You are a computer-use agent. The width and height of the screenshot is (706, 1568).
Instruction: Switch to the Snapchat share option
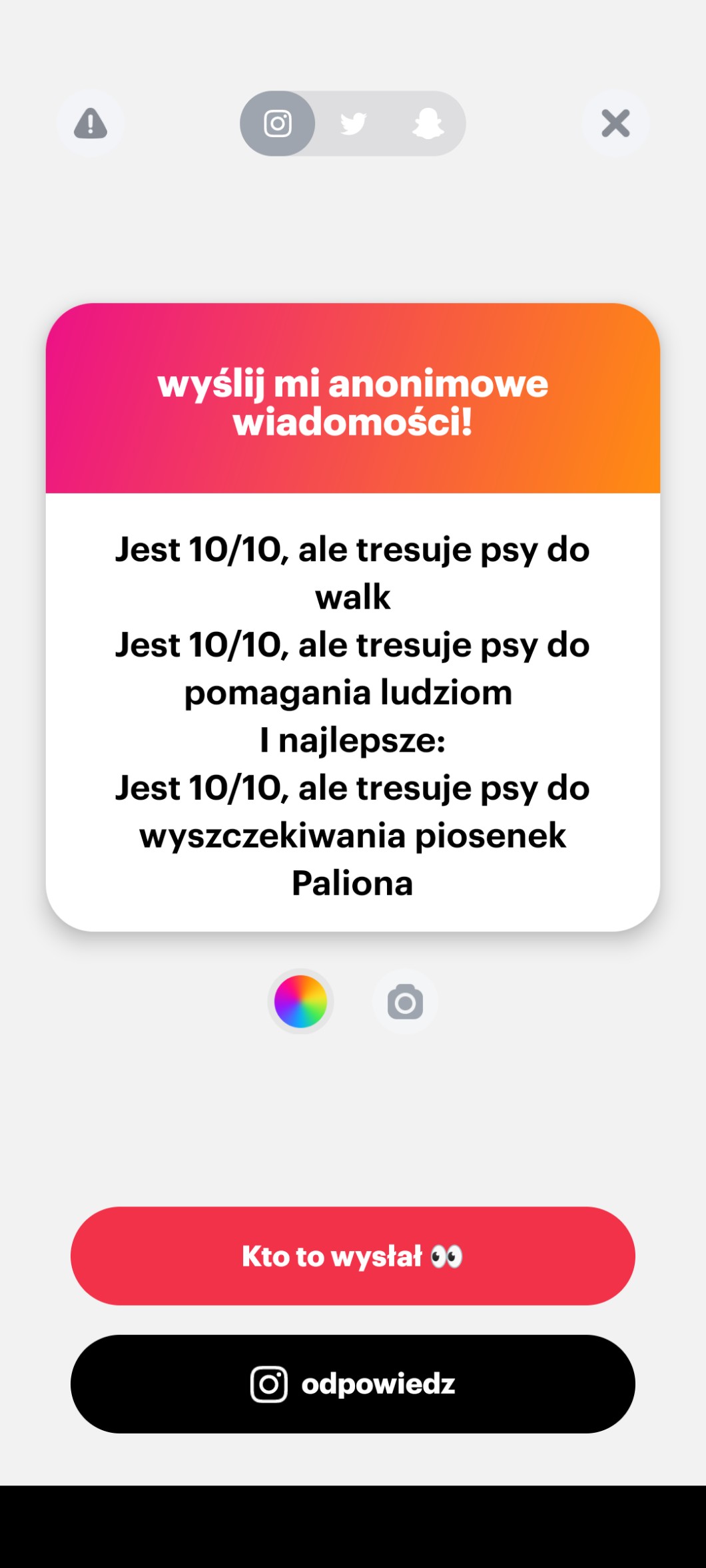428,123
